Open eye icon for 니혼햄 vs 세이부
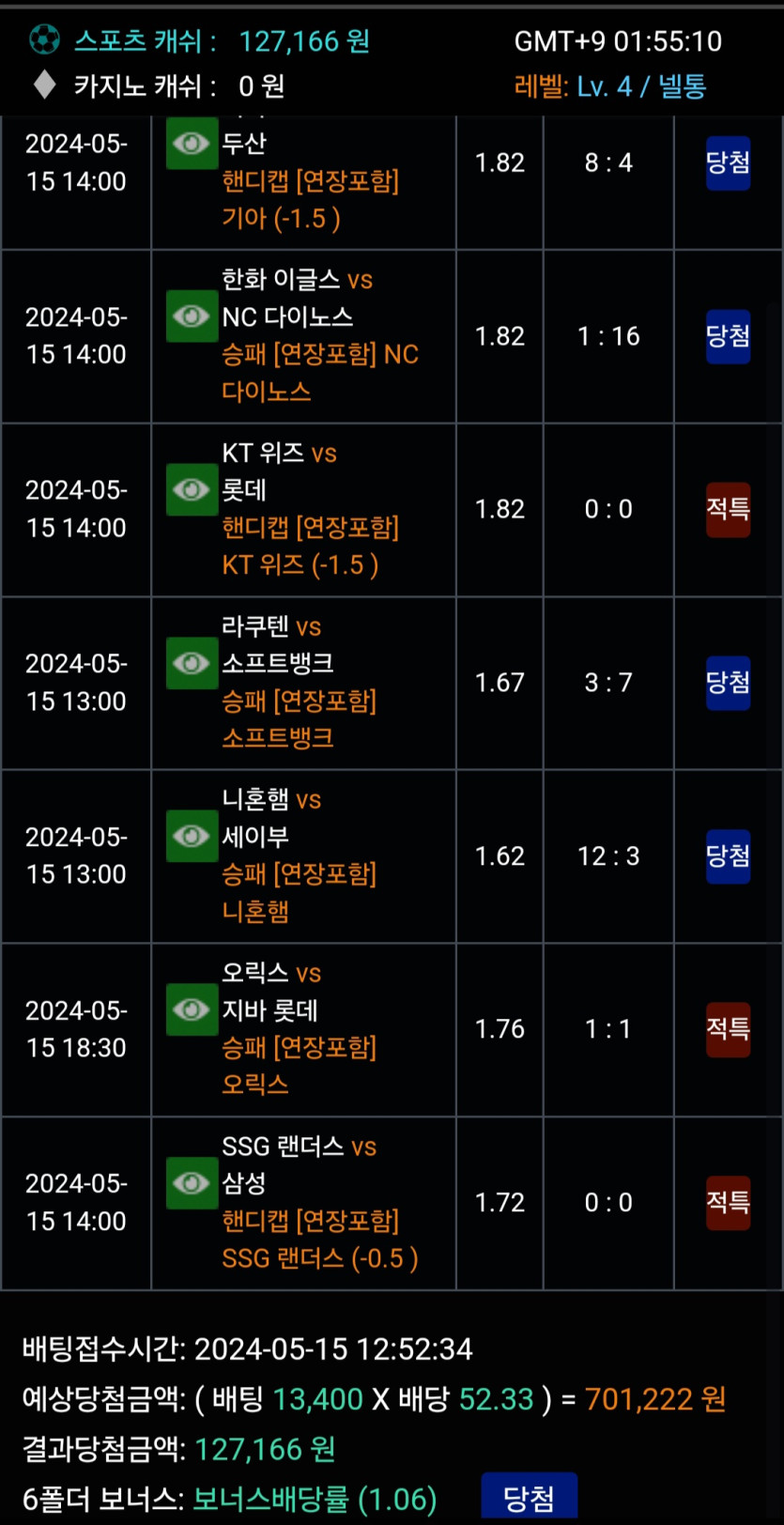Viewport: 784px width, 1525px height. 192,836
